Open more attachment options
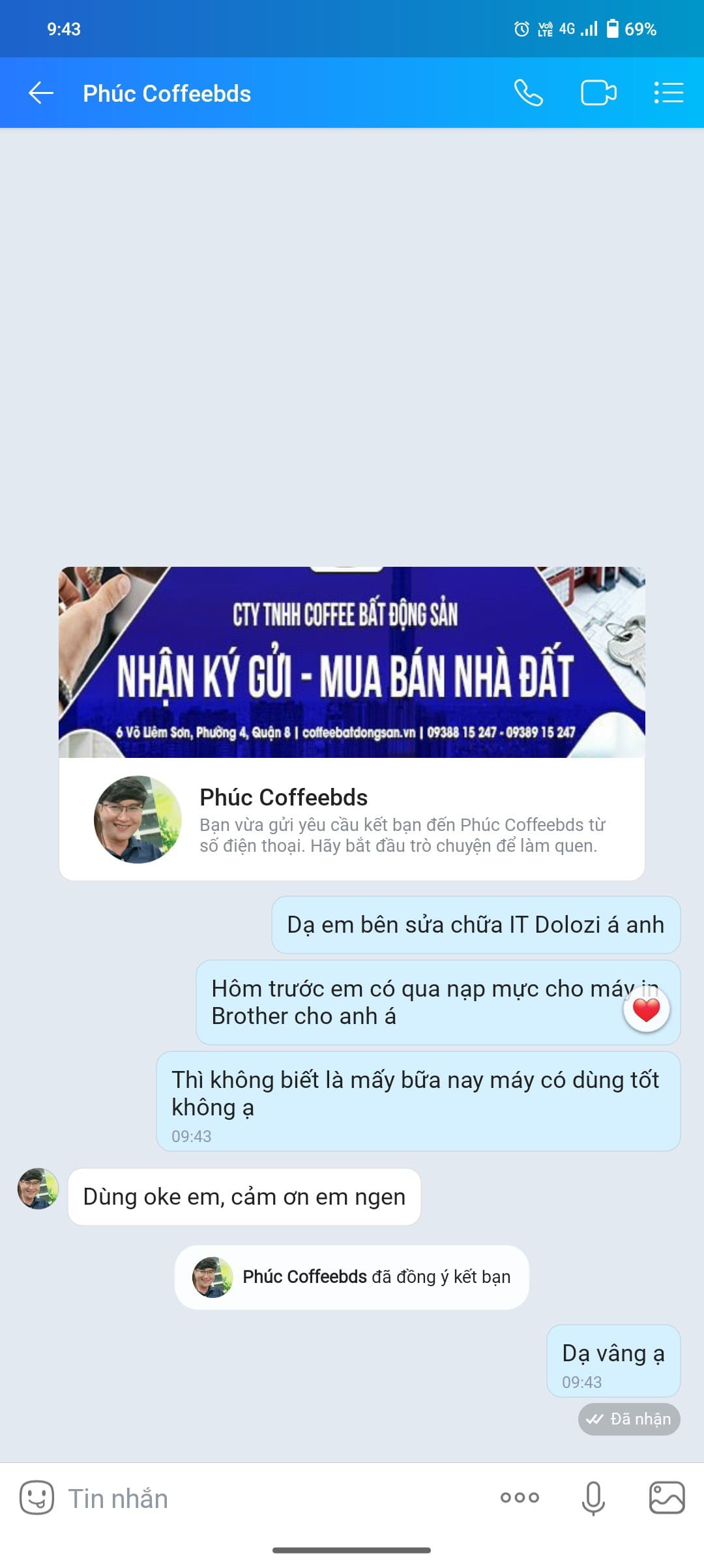 520,1498
